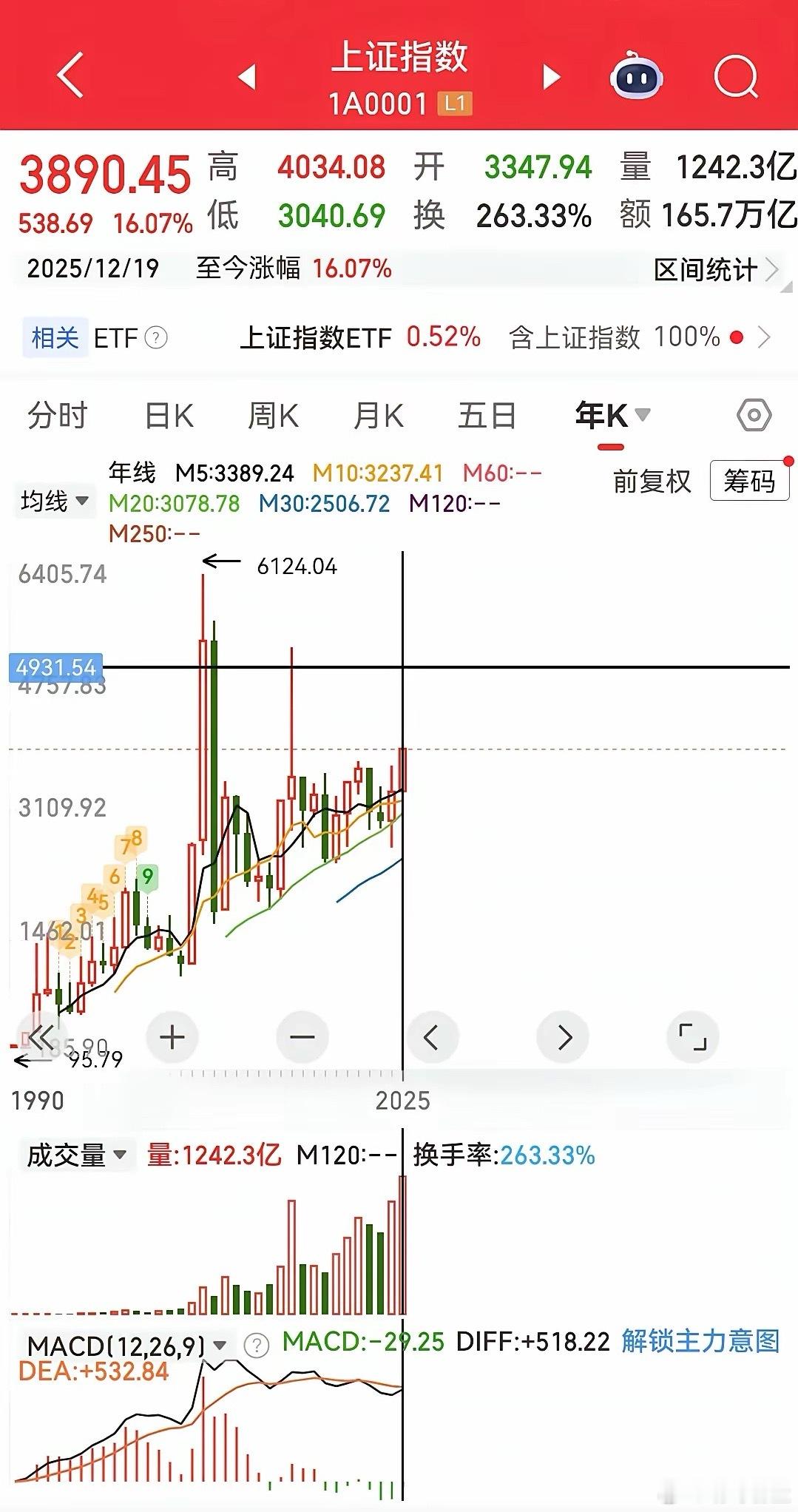Screen dimensions: 798x1512
Task: Expand the chart to fullscreen
Action: pyautogui.click(x=692, y=1037)
